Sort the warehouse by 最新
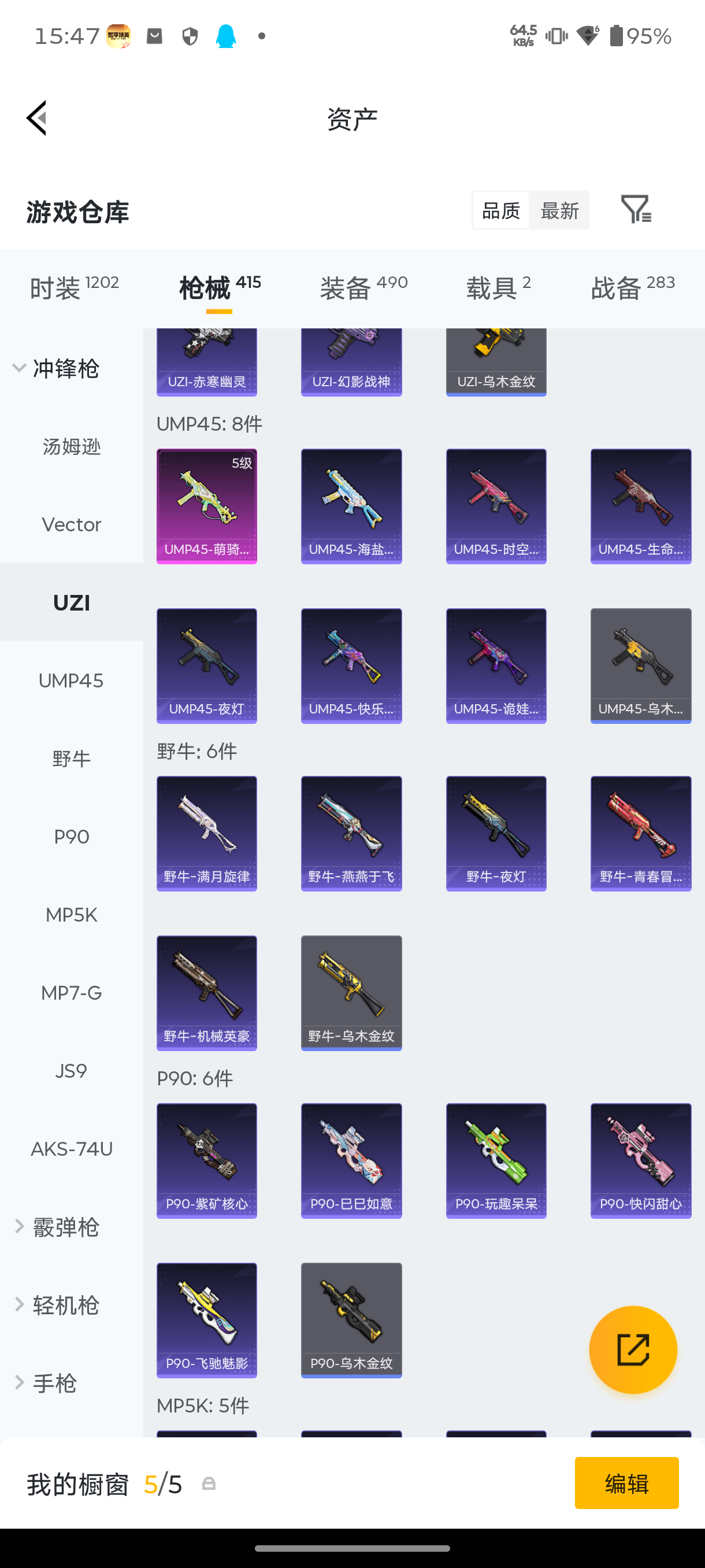The height and width of the screenshot is (1568, 705). tap(559, 210)
